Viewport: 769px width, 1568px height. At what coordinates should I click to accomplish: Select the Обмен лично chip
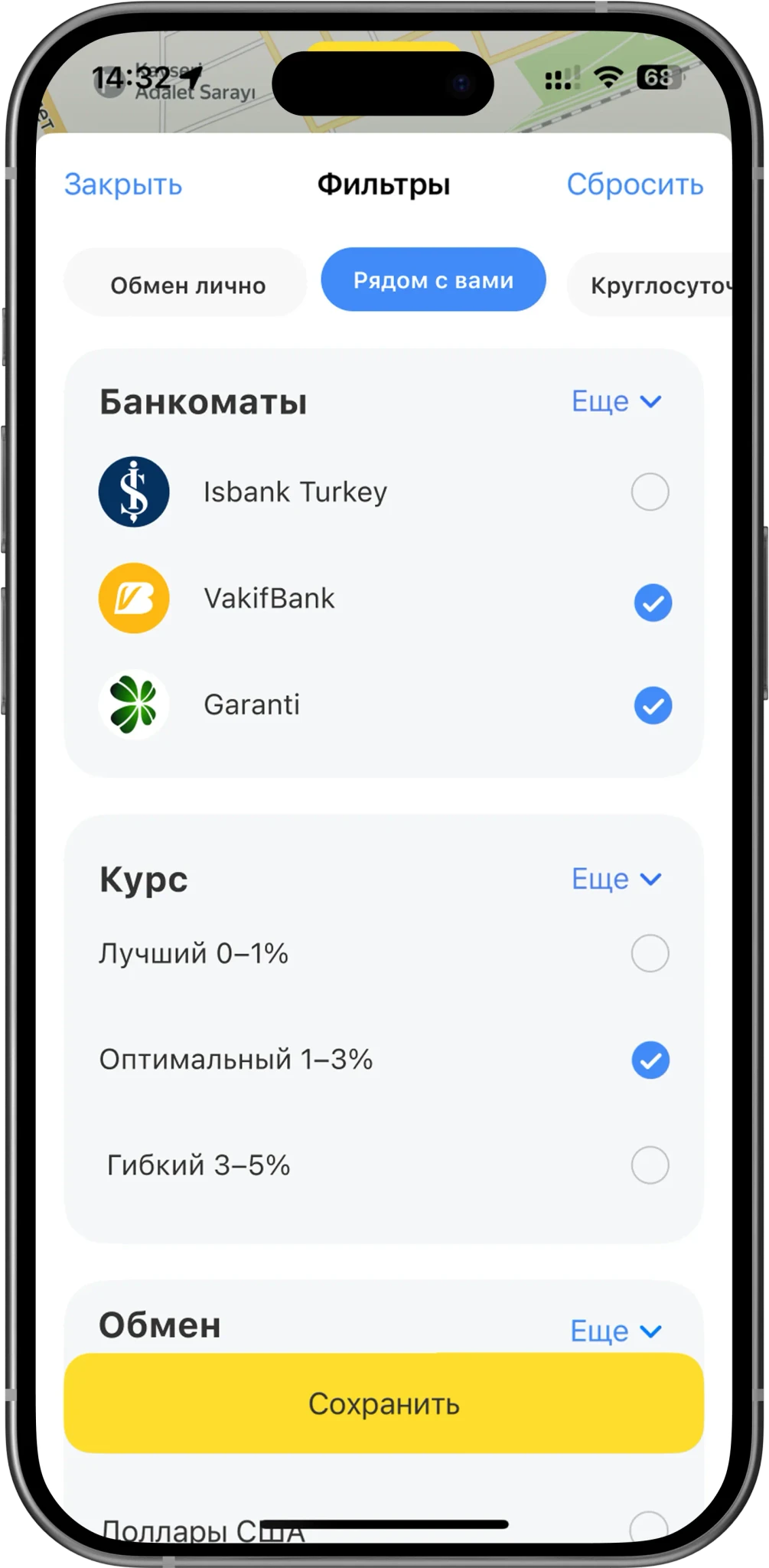[186, 284]
